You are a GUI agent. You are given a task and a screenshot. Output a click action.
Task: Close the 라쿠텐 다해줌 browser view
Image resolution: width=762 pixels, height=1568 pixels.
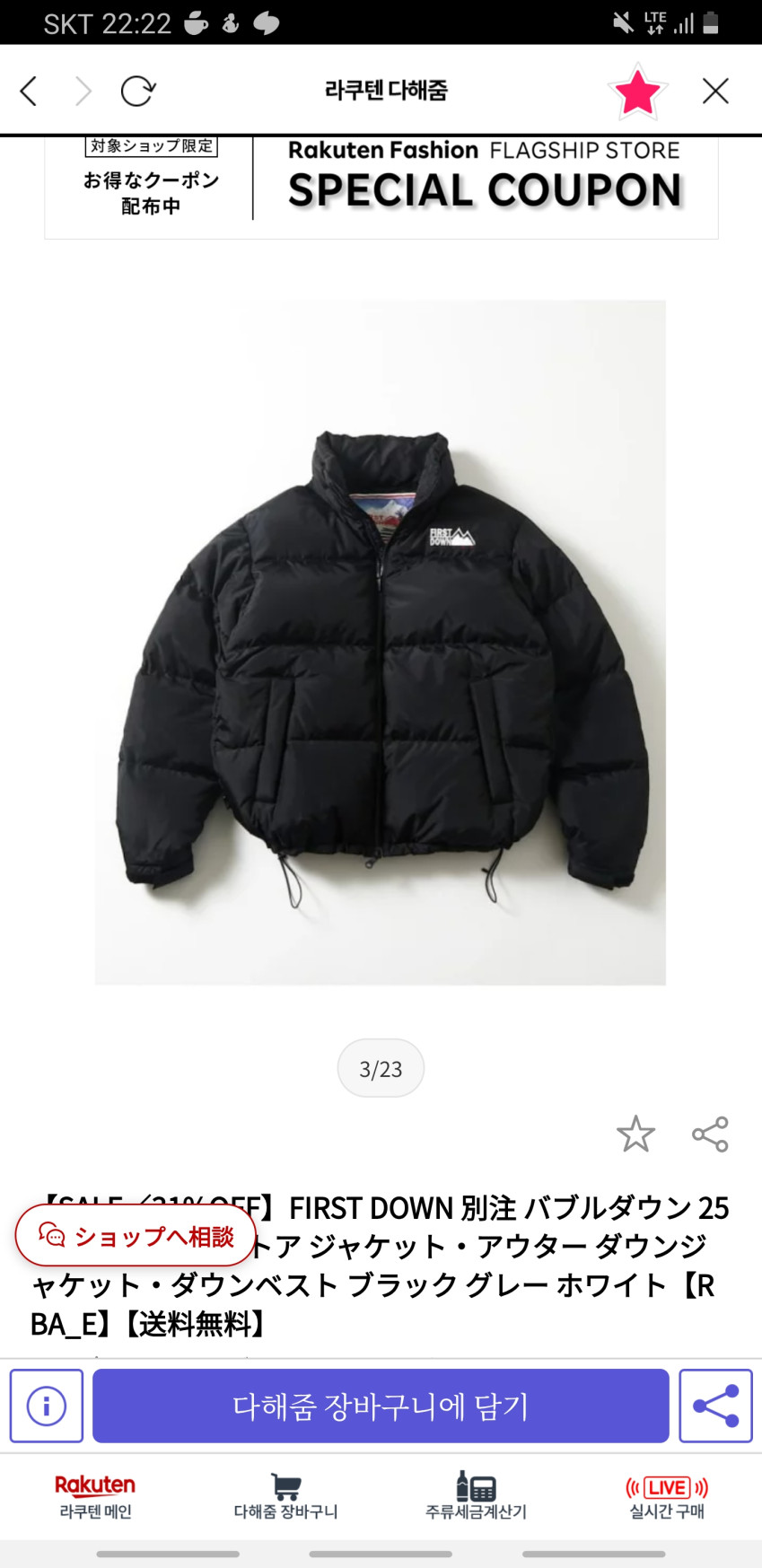[x=715, y=91]
